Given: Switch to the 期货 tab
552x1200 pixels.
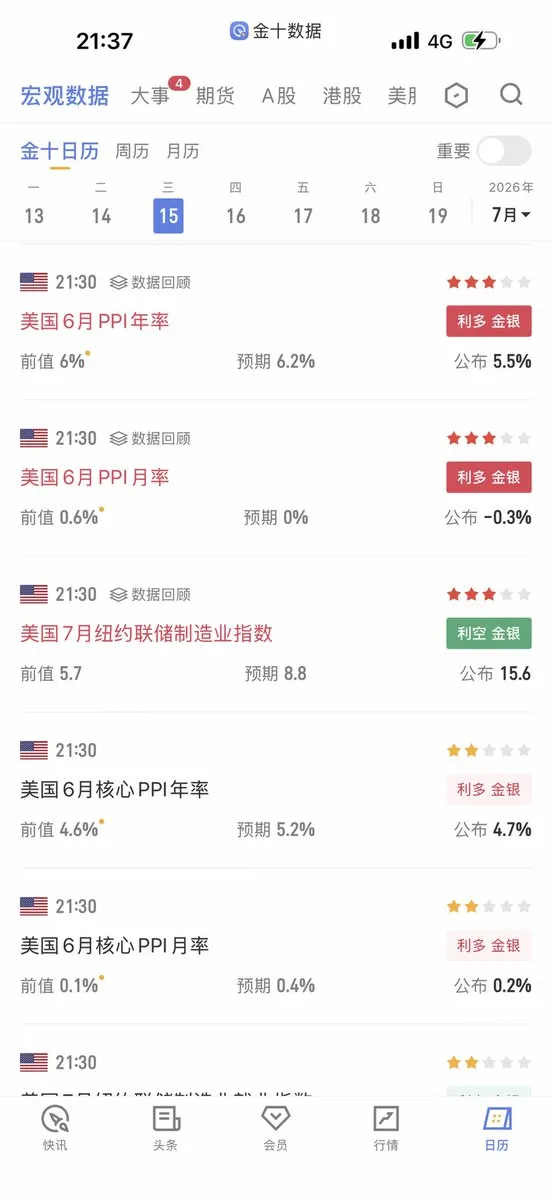Looking at the screenshot, I should pos(215,96).
